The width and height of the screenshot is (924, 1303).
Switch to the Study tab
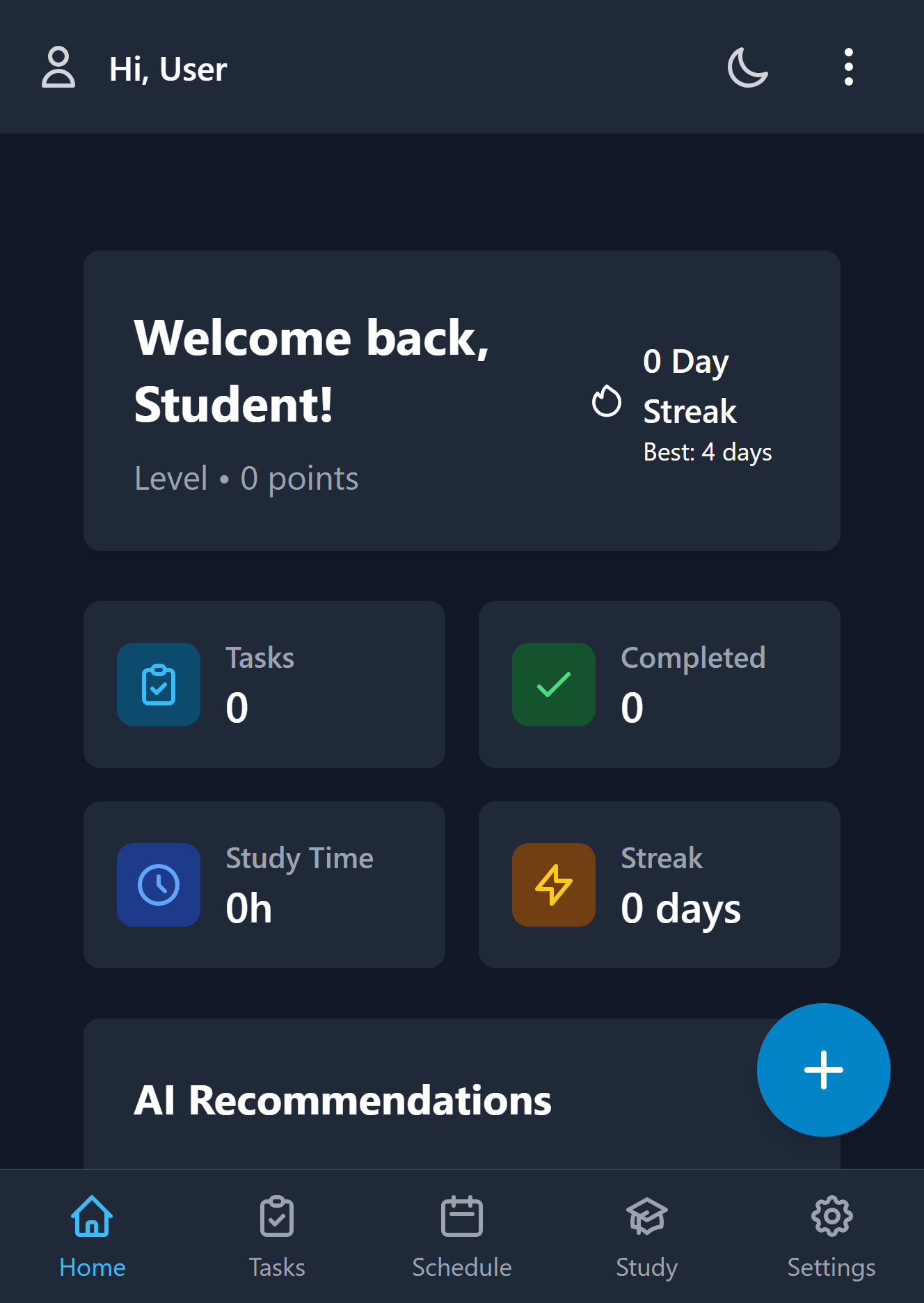[646, 1236]
